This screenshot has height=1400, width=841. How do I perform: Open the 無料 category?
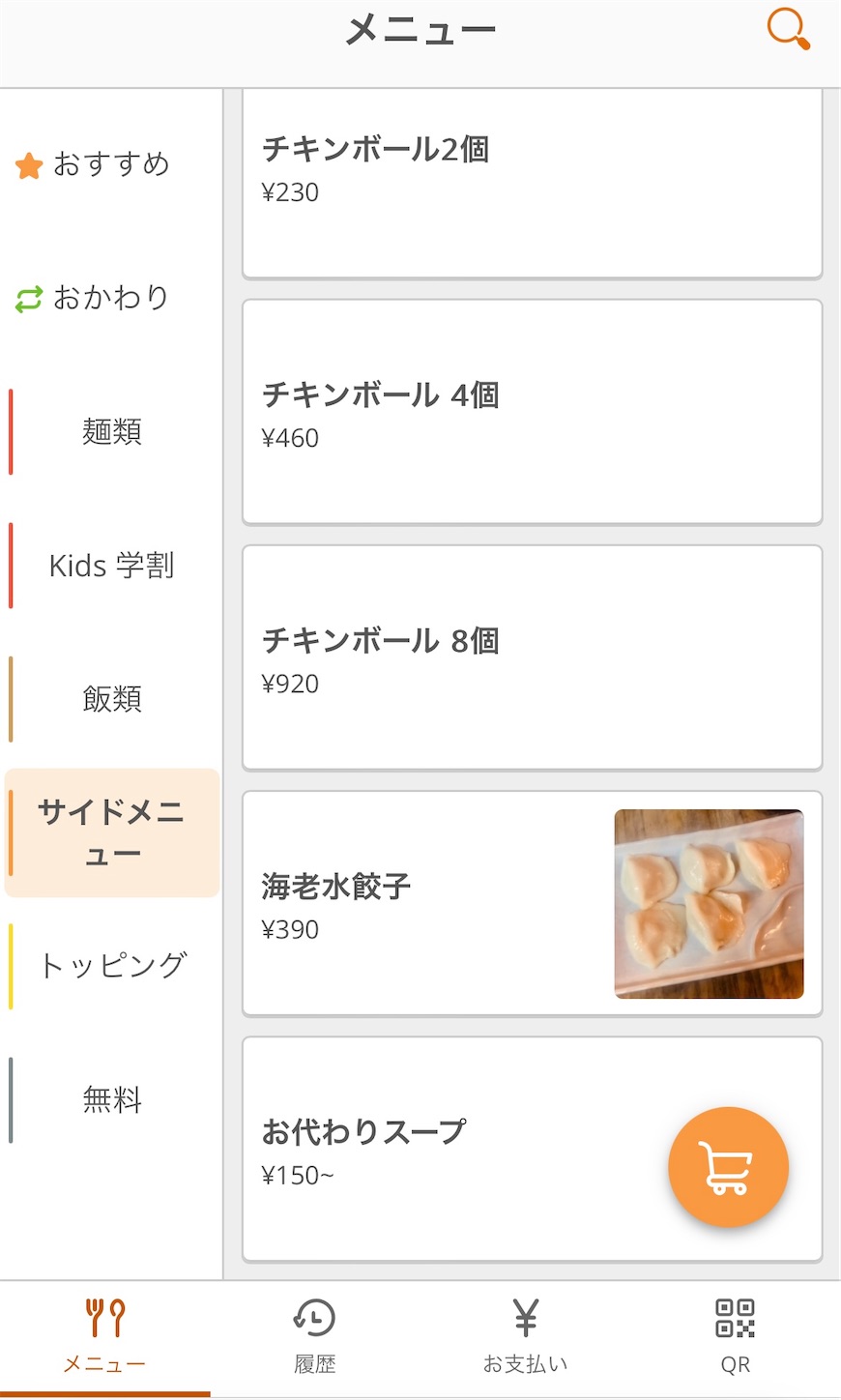tap(111, 1100)
